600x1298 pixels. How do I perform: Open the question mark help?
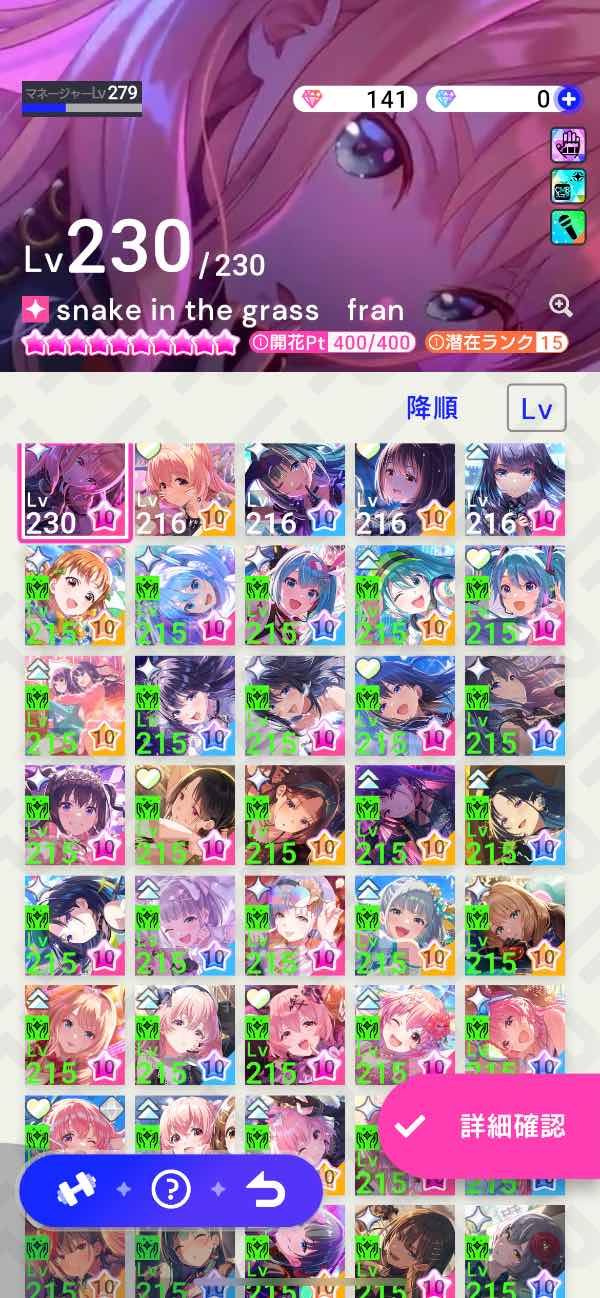tap(171, 1190)
